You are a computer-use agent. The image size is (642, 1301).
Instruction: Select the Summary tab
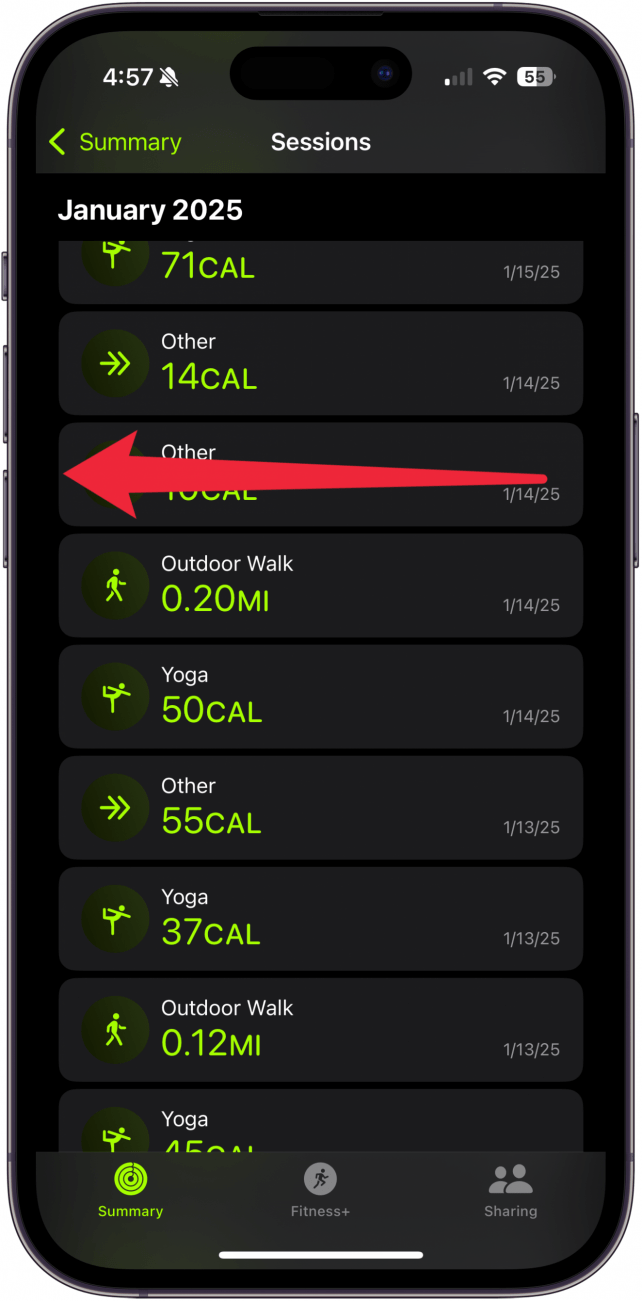pos(130,1190)
